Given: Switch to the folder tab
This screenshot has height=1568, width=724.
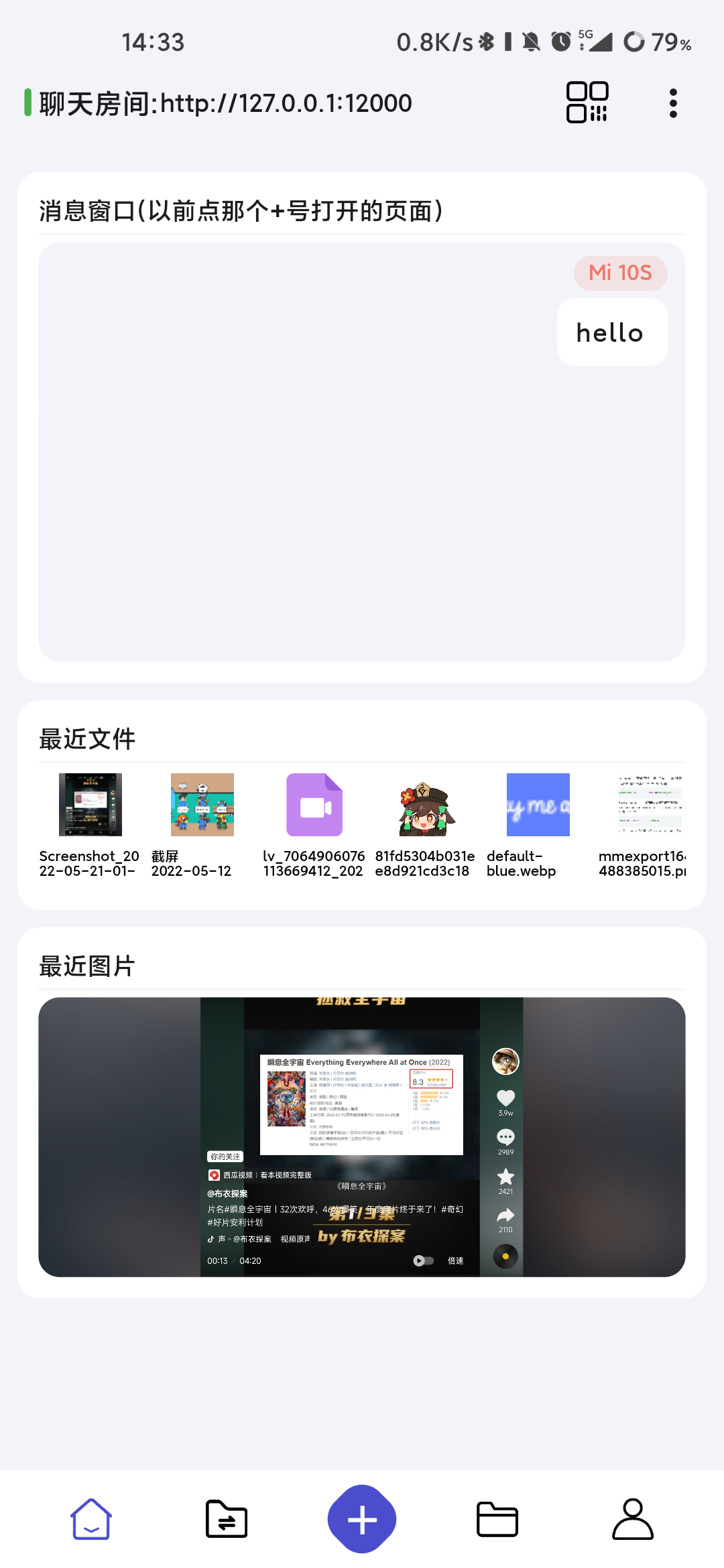Looking at the screenshot, I should [497, 1519].
